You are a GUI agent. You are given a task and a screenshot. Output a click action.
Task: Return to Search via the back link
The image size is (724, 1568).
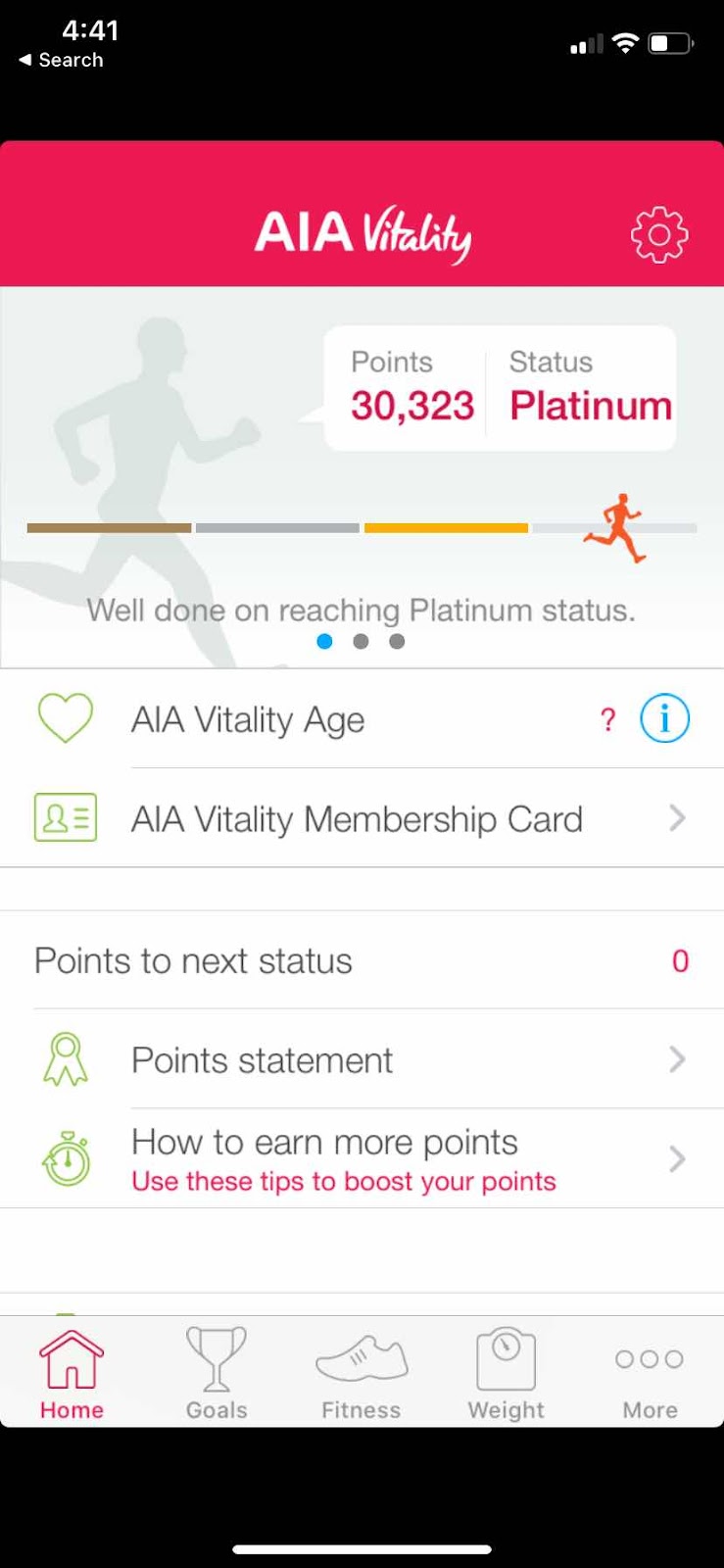click(61, 60)
